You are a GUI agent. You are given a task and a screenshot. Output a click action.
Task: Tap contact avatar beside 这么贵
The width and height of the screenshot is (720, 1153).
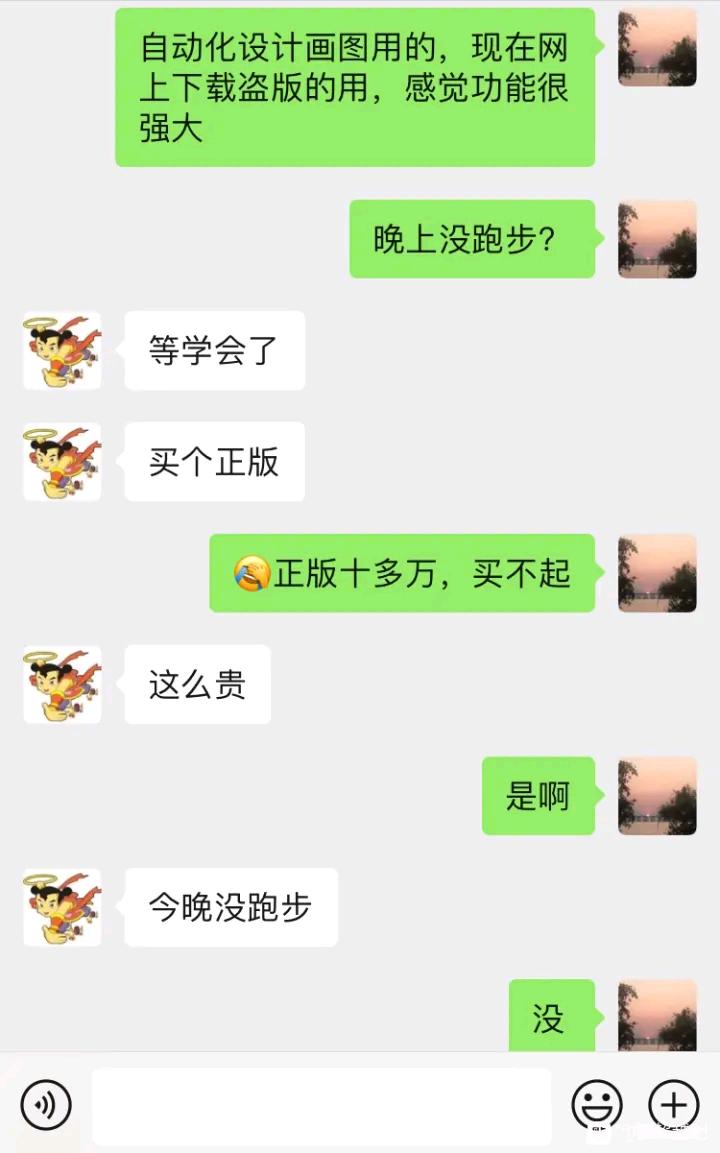coord(62,685)
